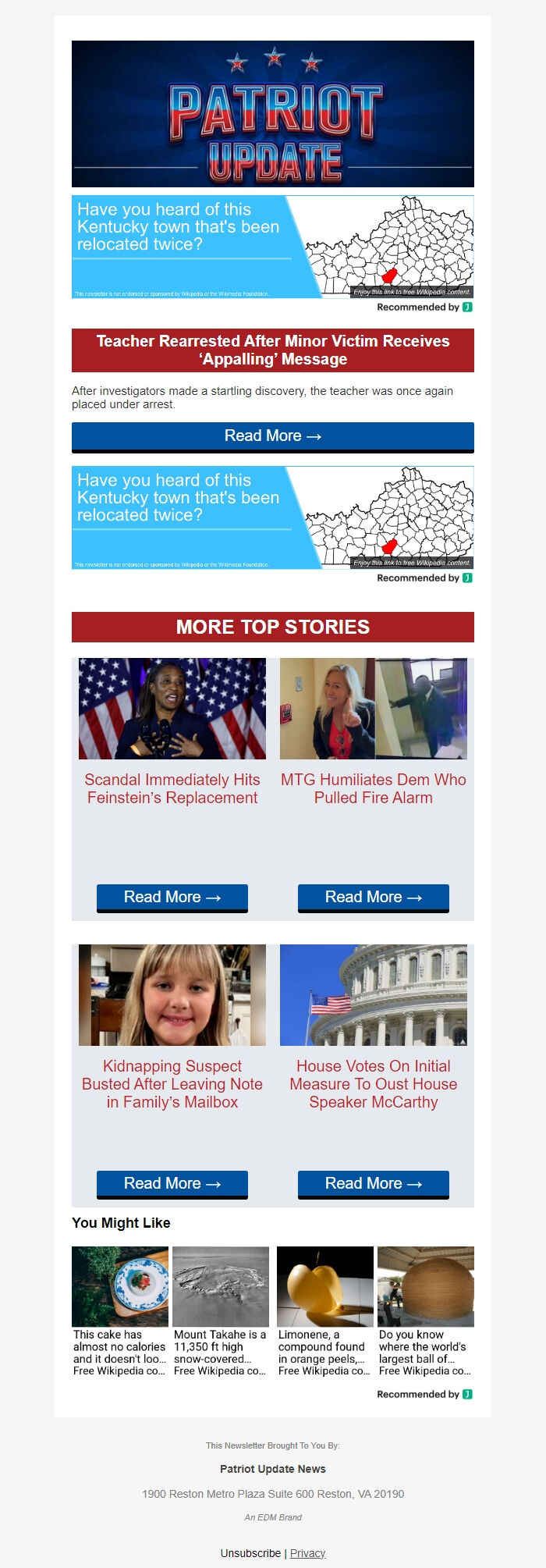546x1568 pixels.
Task: Open the Limonene compound recommended card
Action: point(324,1311)
